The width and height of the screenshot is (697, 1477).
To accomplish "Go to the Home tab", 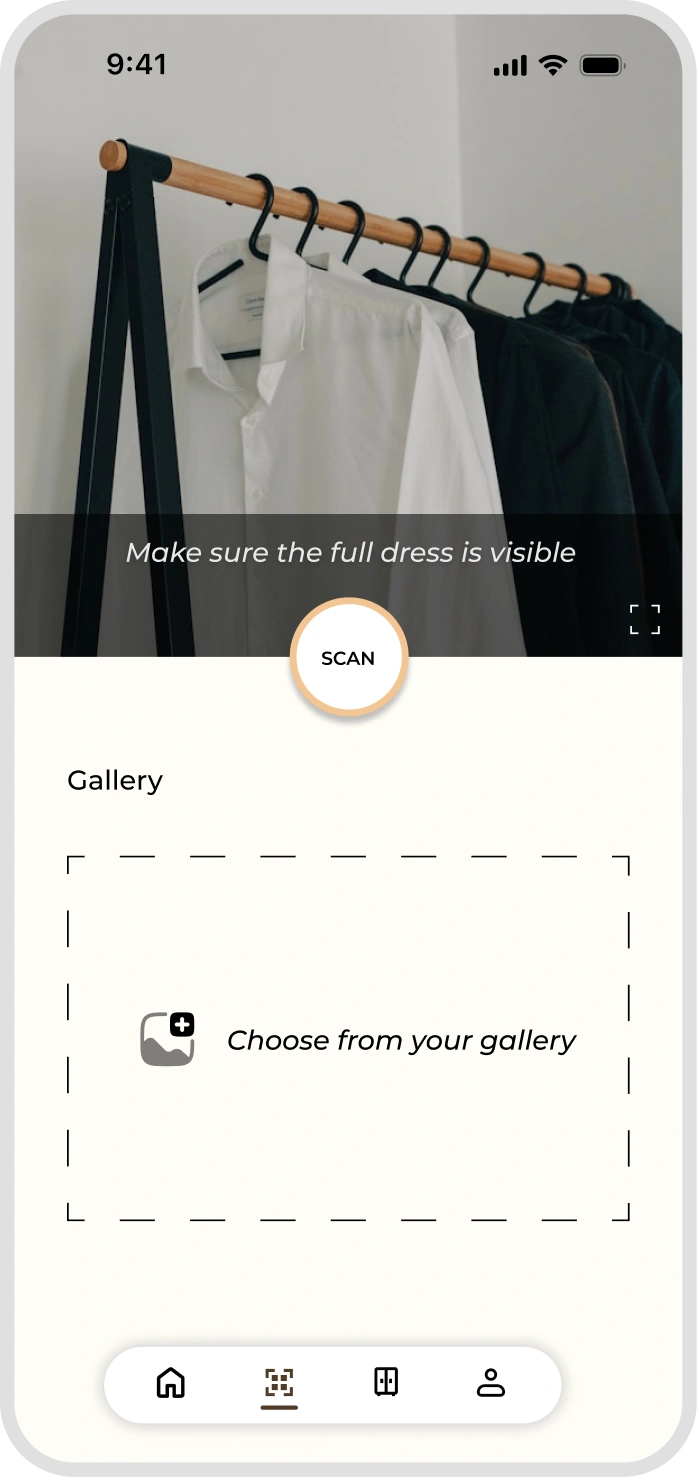I will coord(171,1383).
